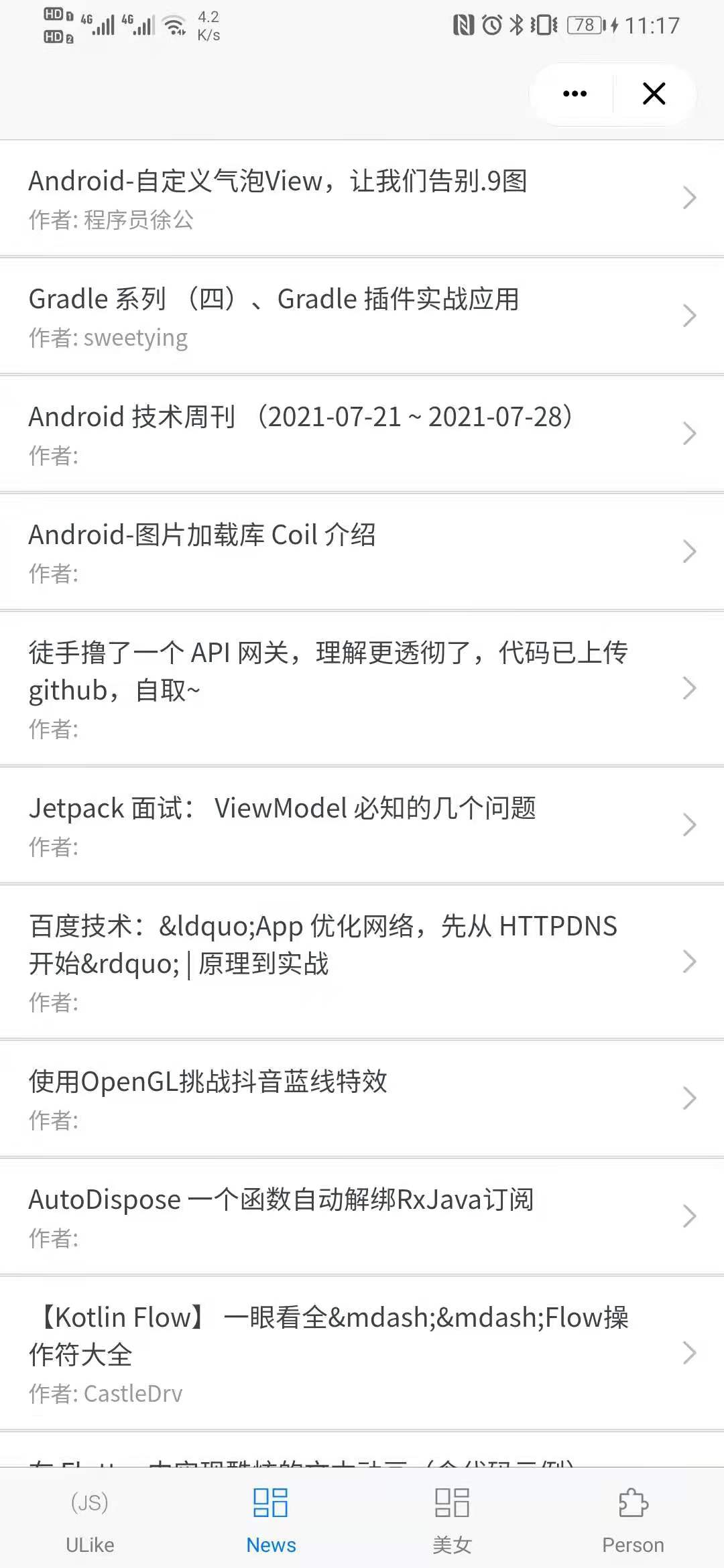Open the Gradle plugin article by sweetying

click(x=362, y=316)
